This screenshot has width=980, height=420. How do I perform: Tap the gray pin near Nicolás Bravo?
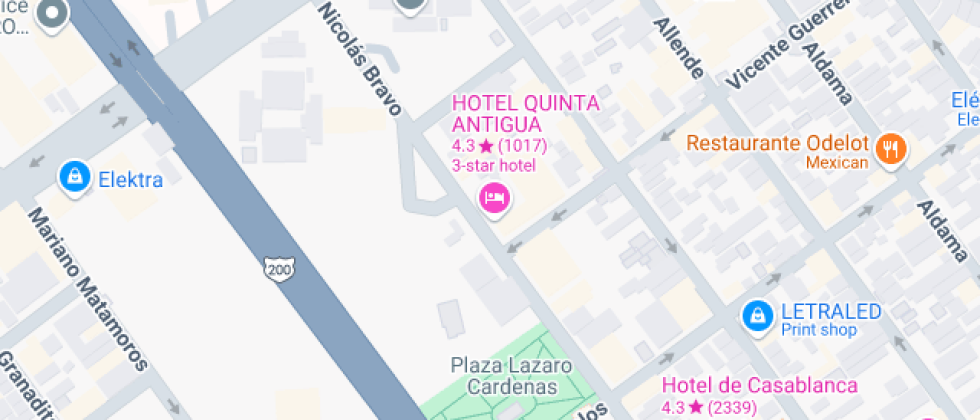click(411, 4)
